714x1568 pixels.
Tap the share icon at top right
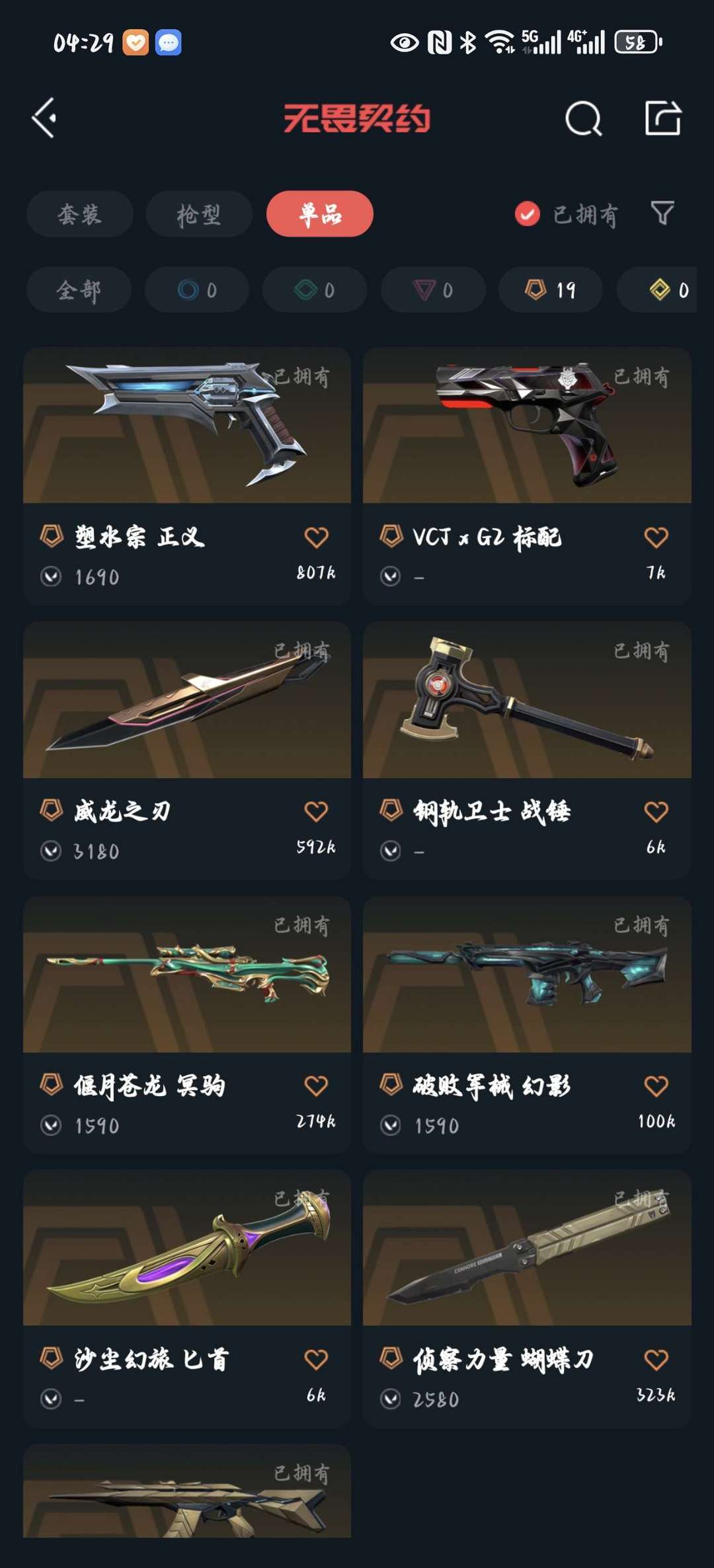pyautogui.click(x=662, y=118)
